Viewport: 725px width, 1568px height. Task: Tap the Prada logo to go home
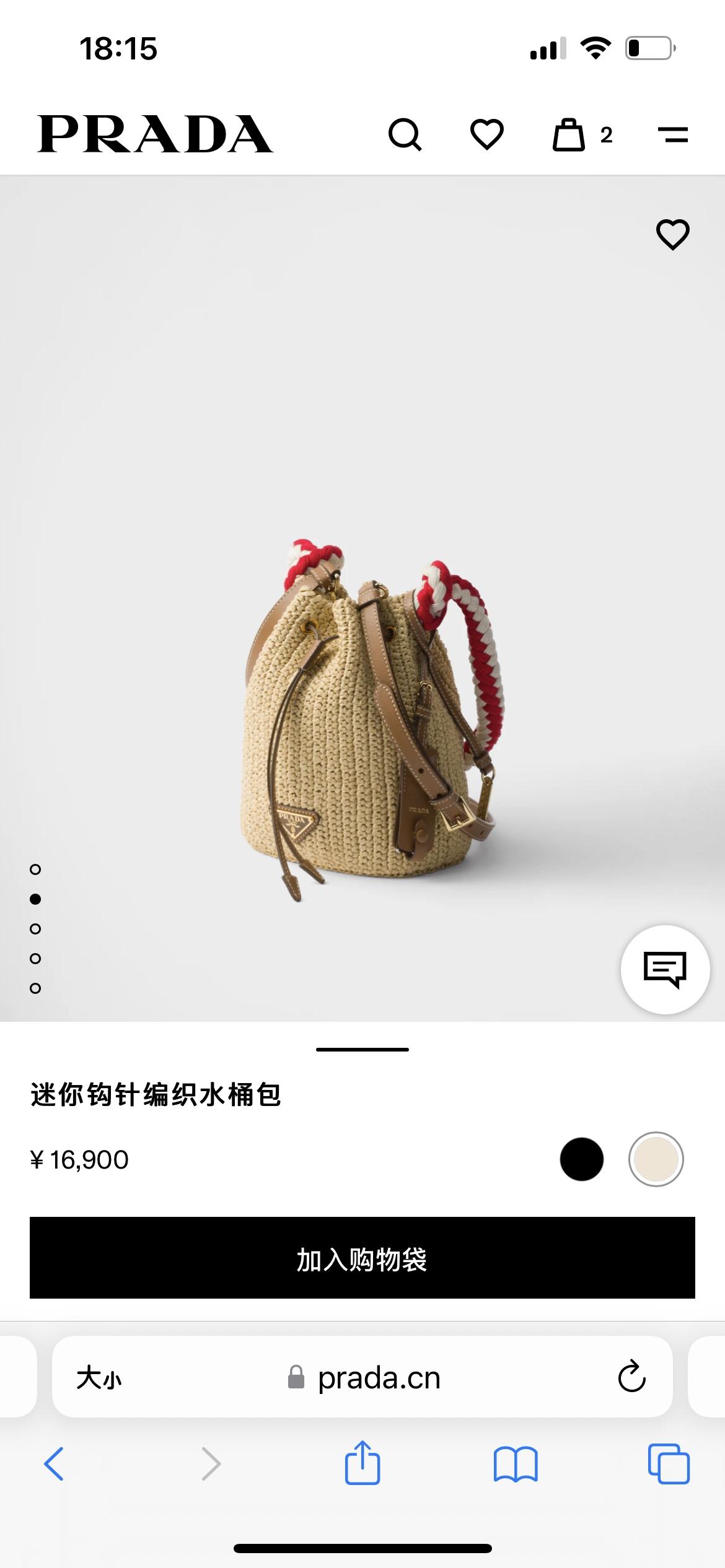(155, 134)
